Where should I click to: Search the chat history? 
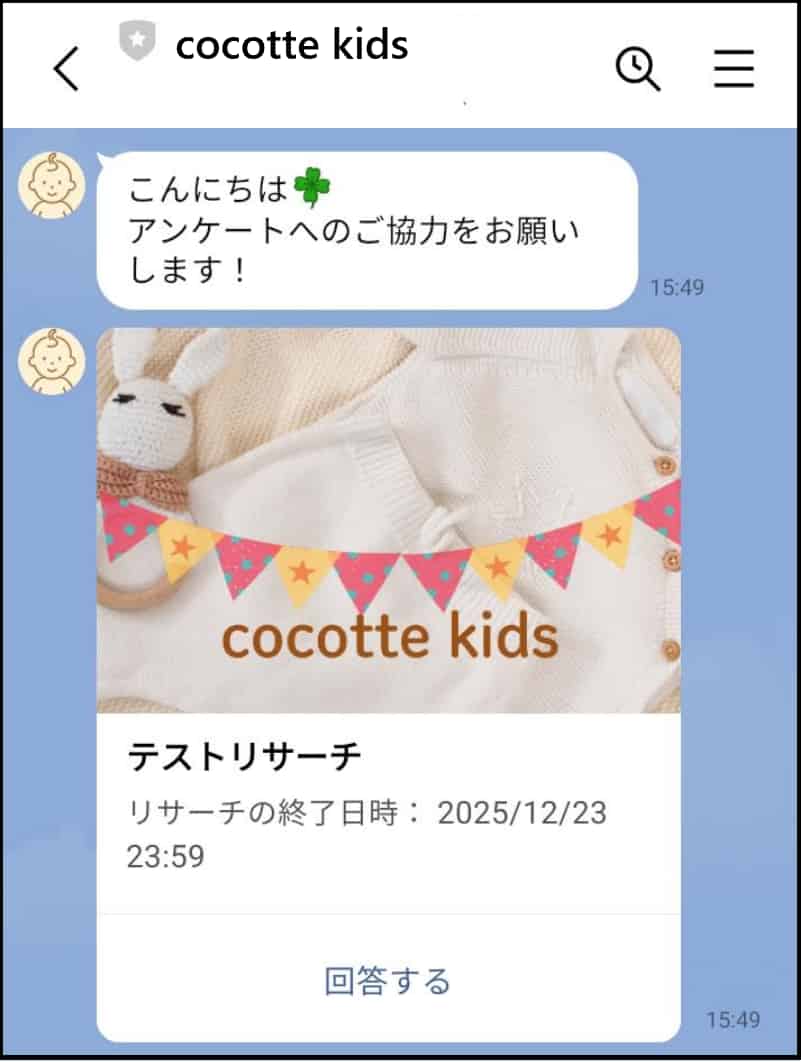(637, 68)
